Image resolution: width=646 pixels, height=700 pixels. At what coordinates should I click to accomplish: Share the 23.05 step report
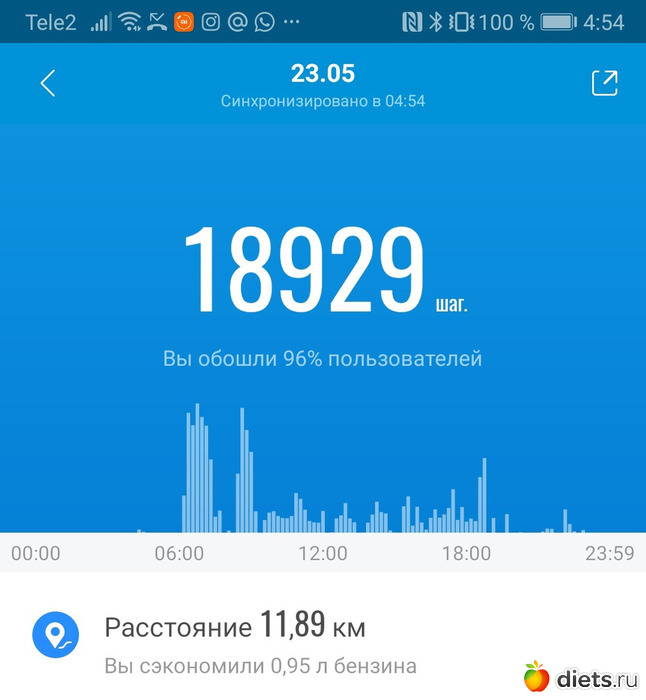604,83
